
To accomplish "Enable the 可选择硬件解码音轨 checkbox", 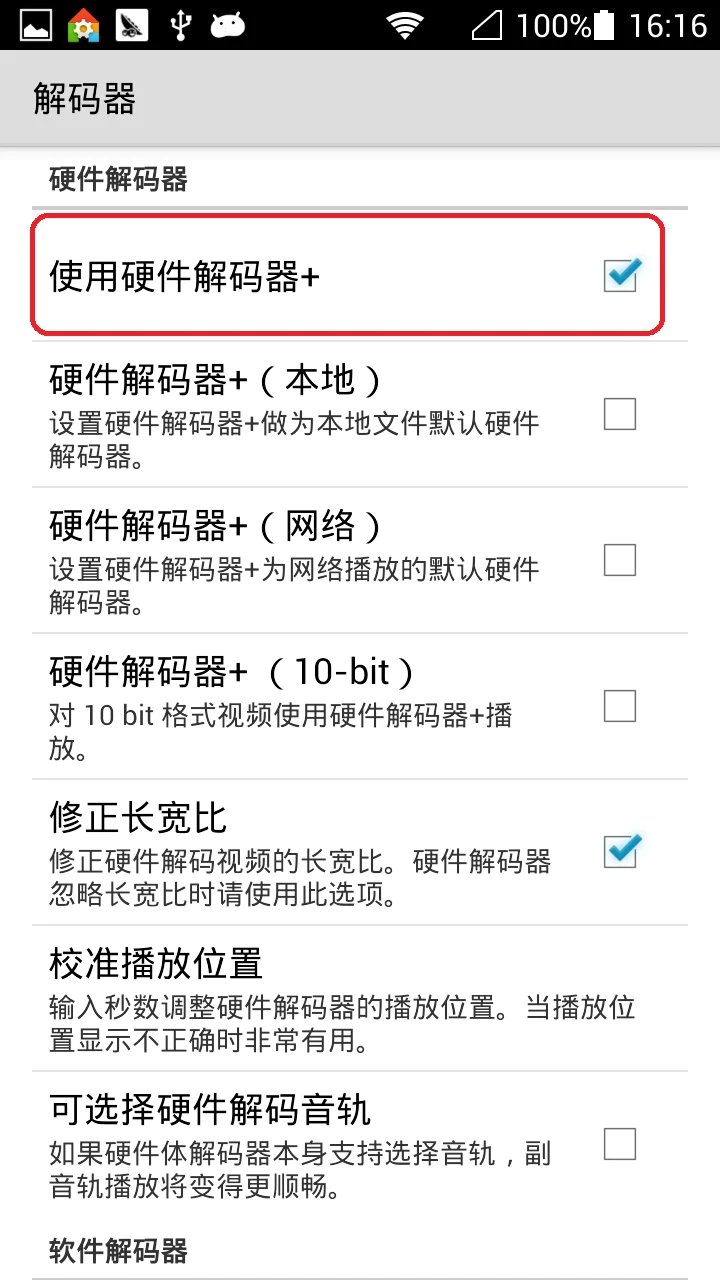I will tap(619, 1144).
